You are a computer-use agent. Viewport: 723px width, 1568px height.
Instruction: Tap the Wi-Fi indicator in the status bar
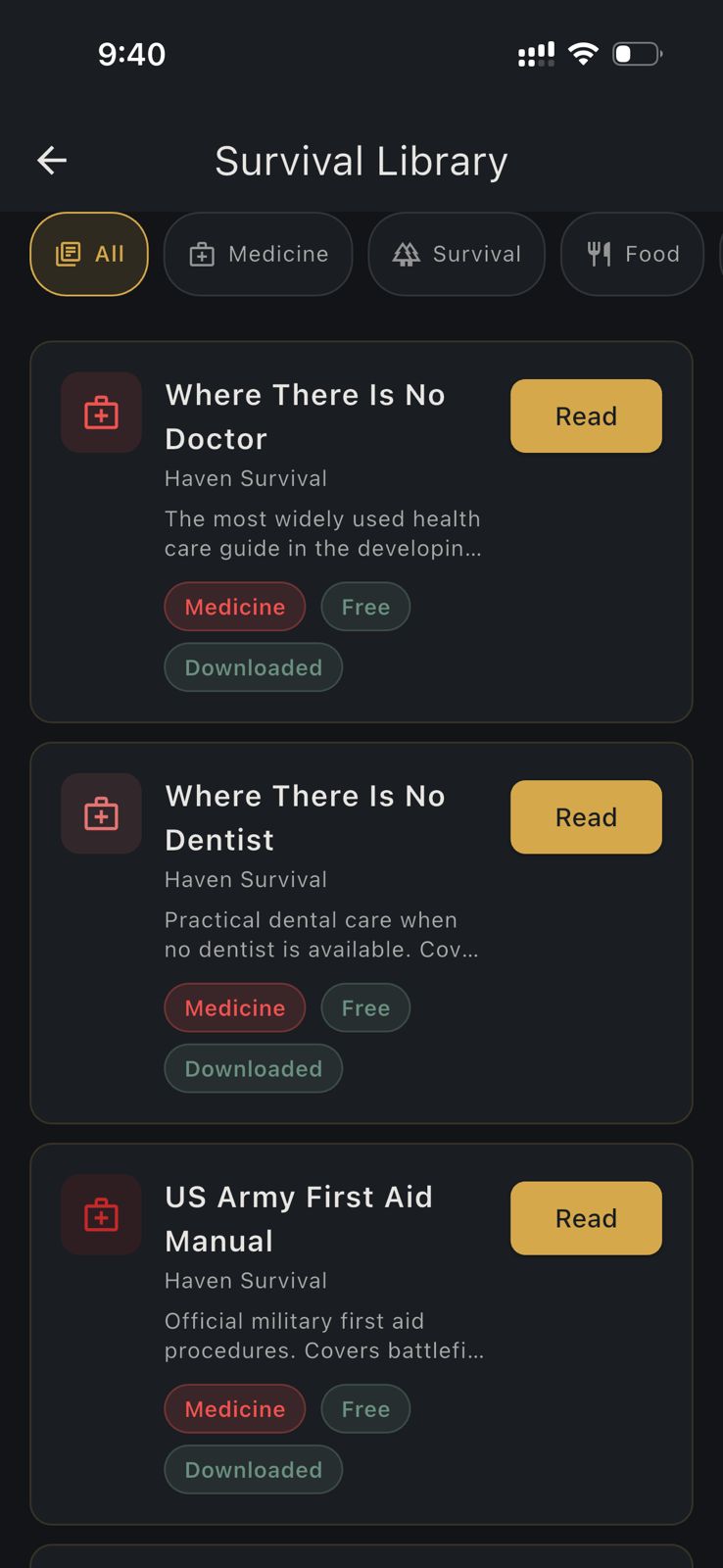pyautogui.click(x=582, y=53)
